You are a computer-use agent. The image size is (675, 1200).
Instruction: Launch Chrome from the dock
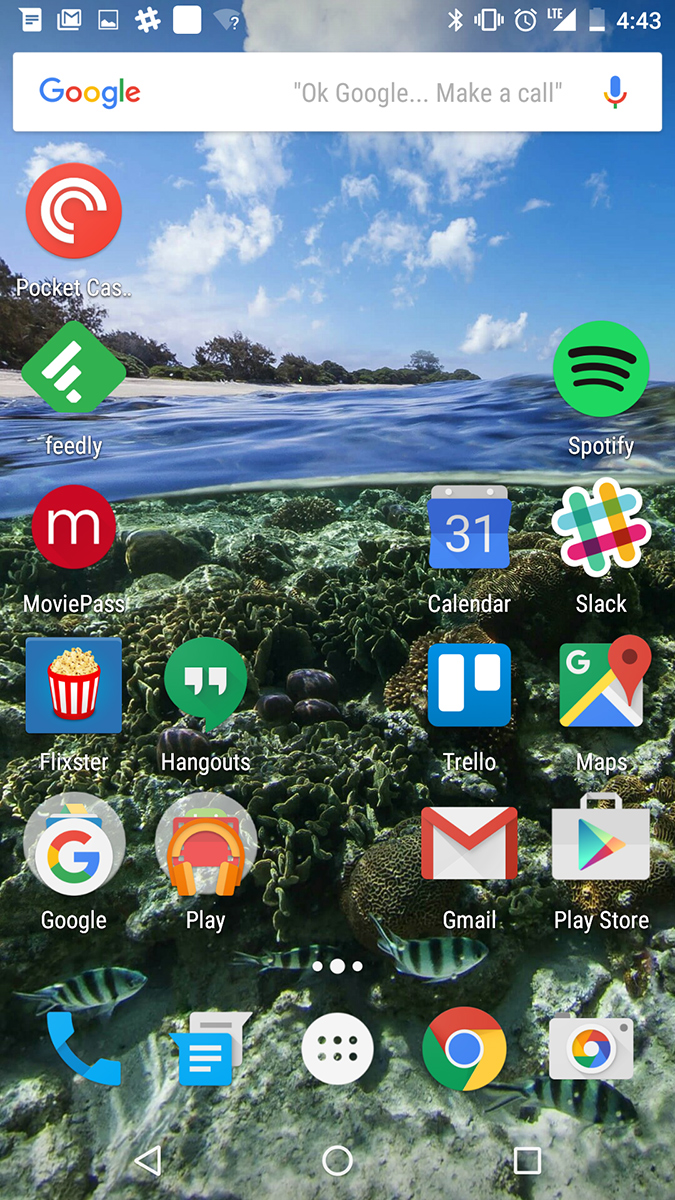pos(464,1048)
